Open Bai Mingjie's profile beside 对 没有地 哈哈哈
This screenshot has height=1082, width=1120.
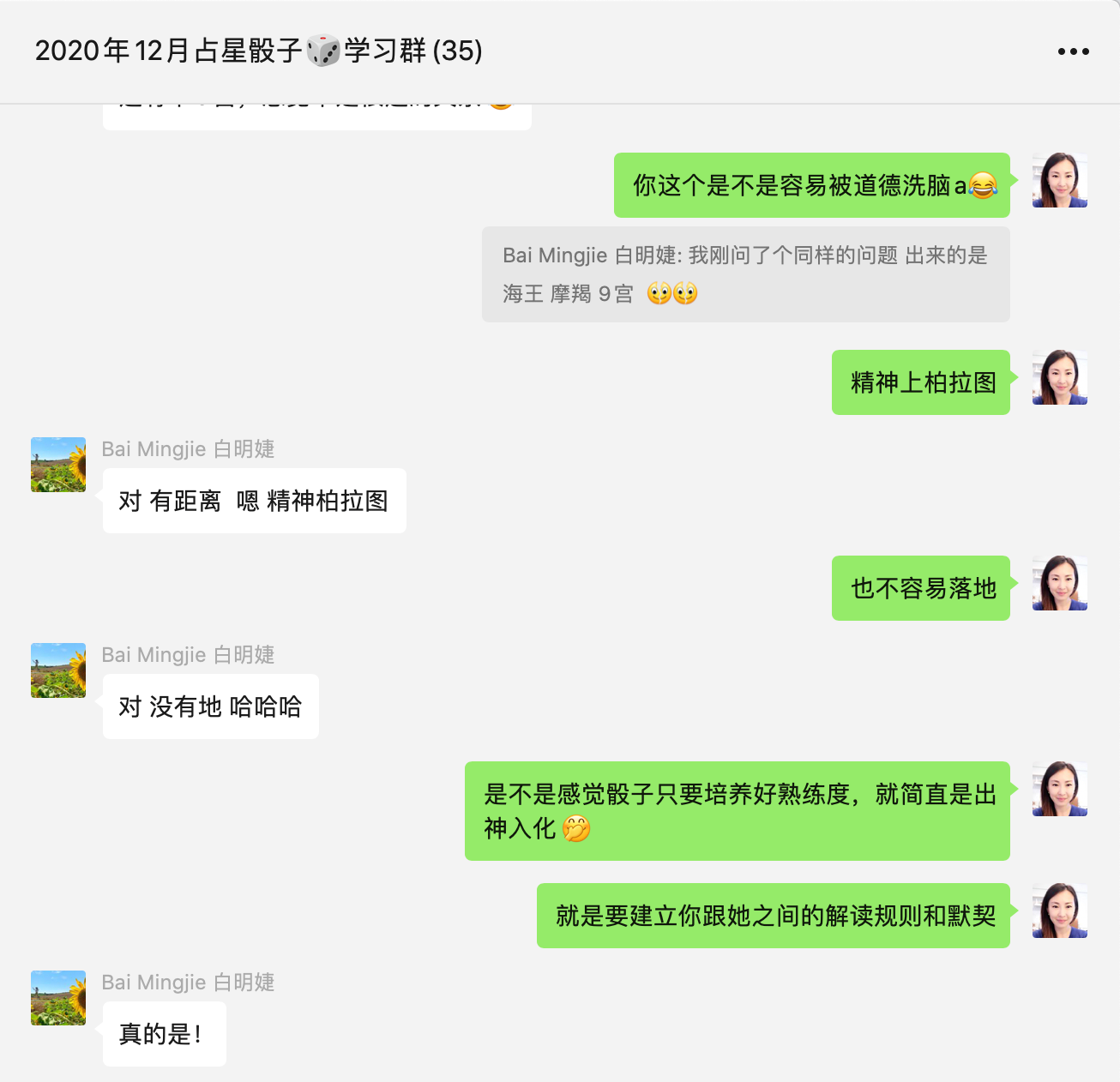pyautogui.click(x=58, y=670)
